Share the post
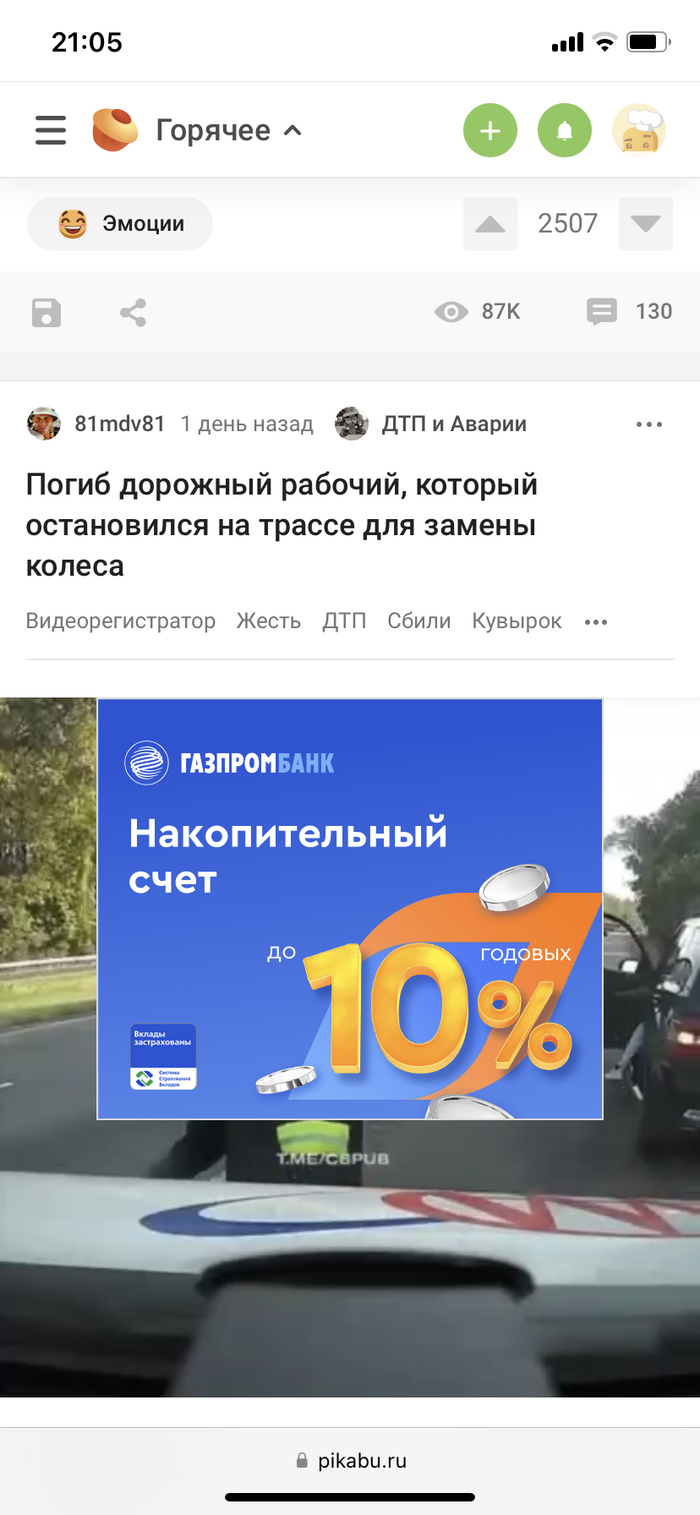Screen dimensions: 700x1515 [133, 312]
